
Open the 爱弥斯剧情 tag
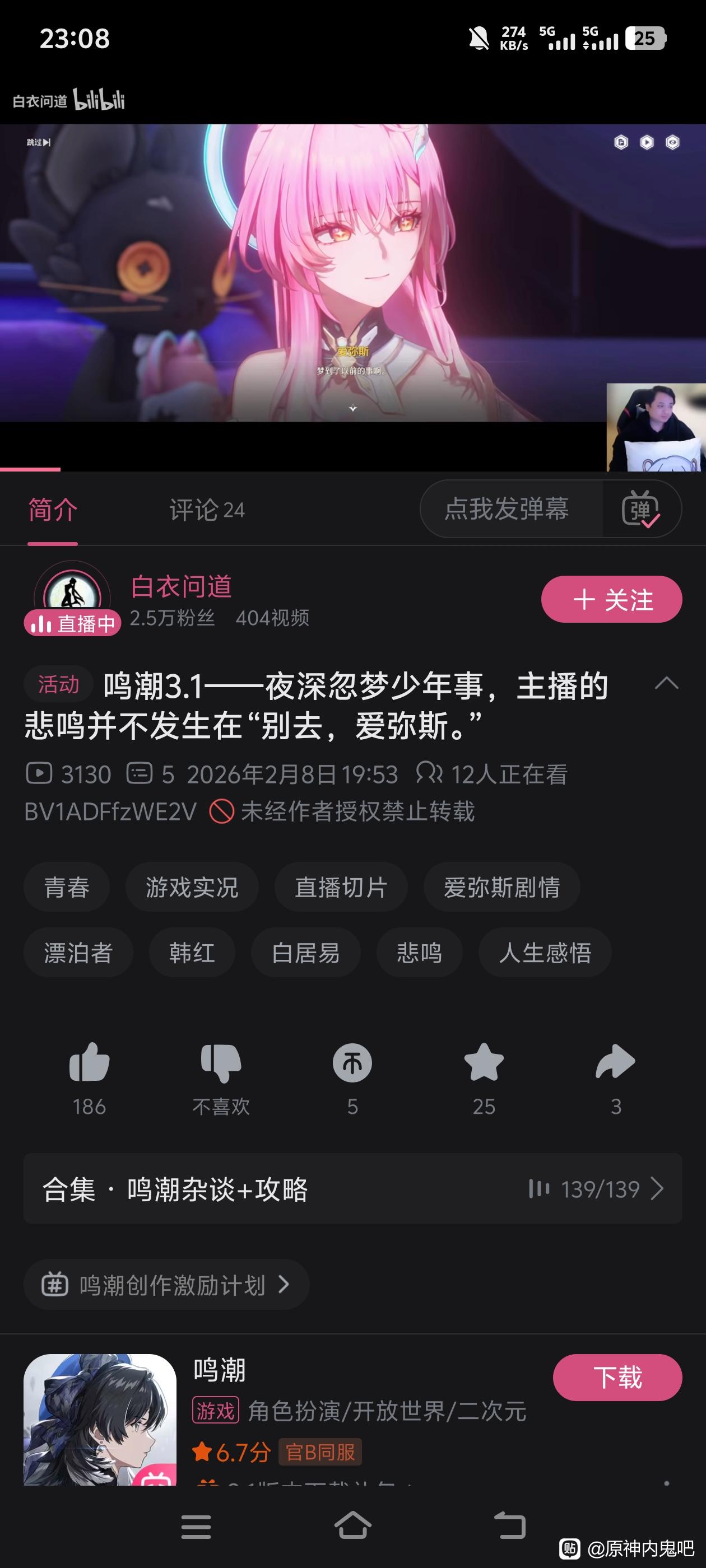[x=501, y=887]
